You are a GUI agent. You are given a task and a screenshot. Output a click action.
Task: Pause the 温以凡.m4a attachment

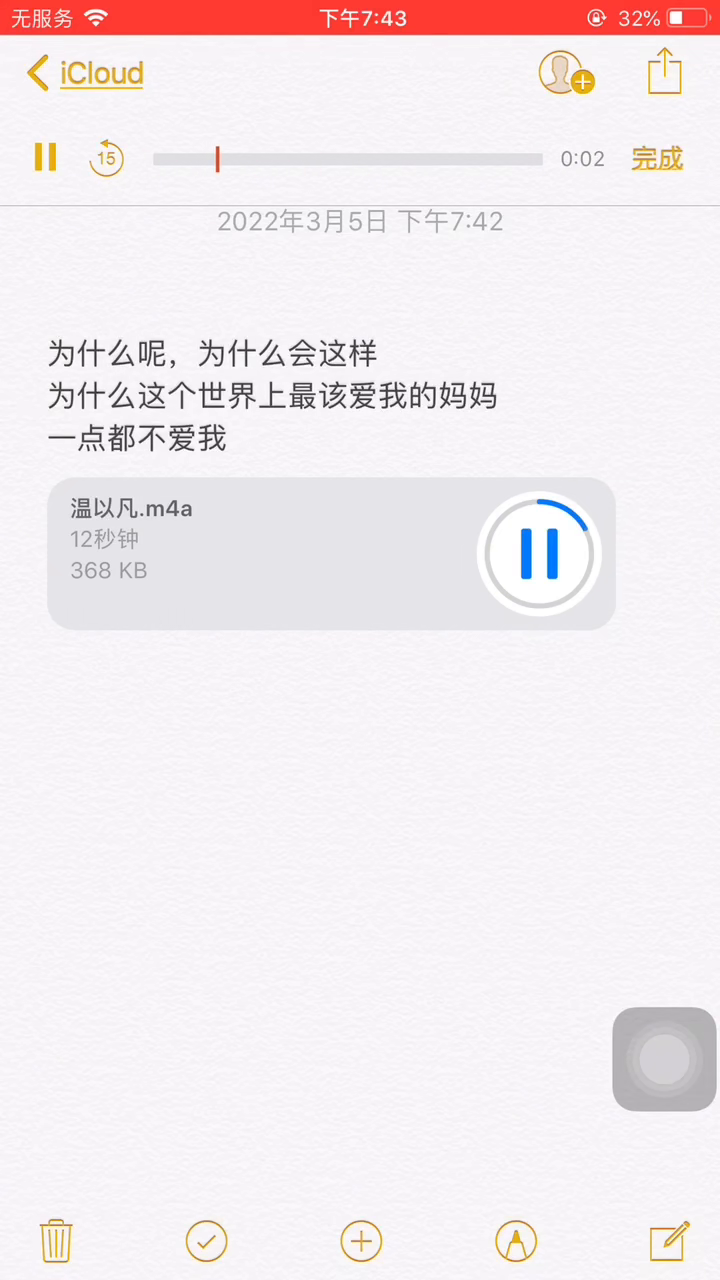click(539, 553)
